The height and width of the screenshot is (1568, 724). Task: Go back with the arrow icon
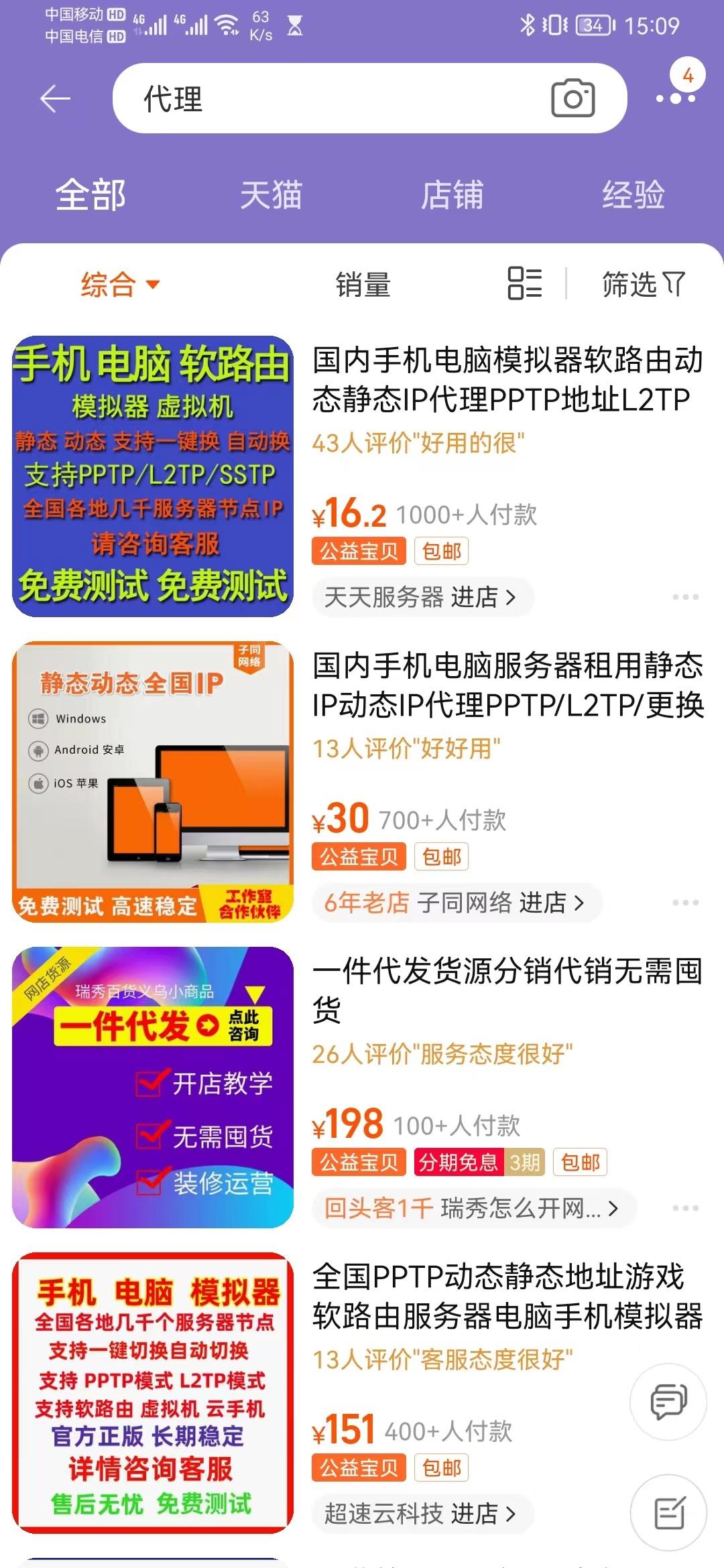coord(55,99)
